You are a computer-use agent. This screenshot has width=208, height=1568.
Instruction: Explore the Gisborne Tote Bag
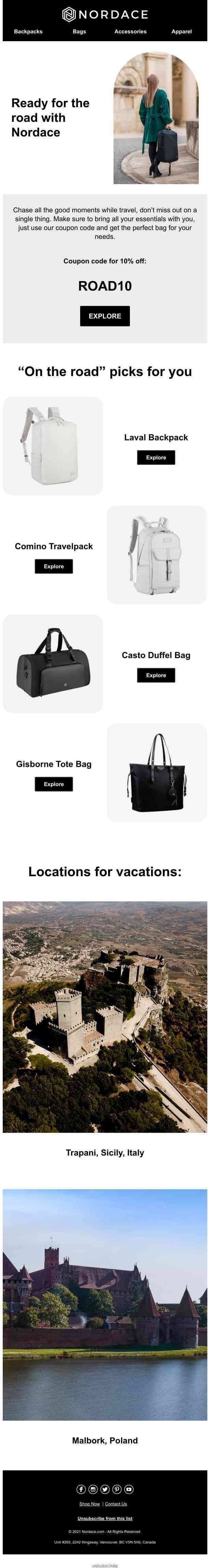[54, 784]
